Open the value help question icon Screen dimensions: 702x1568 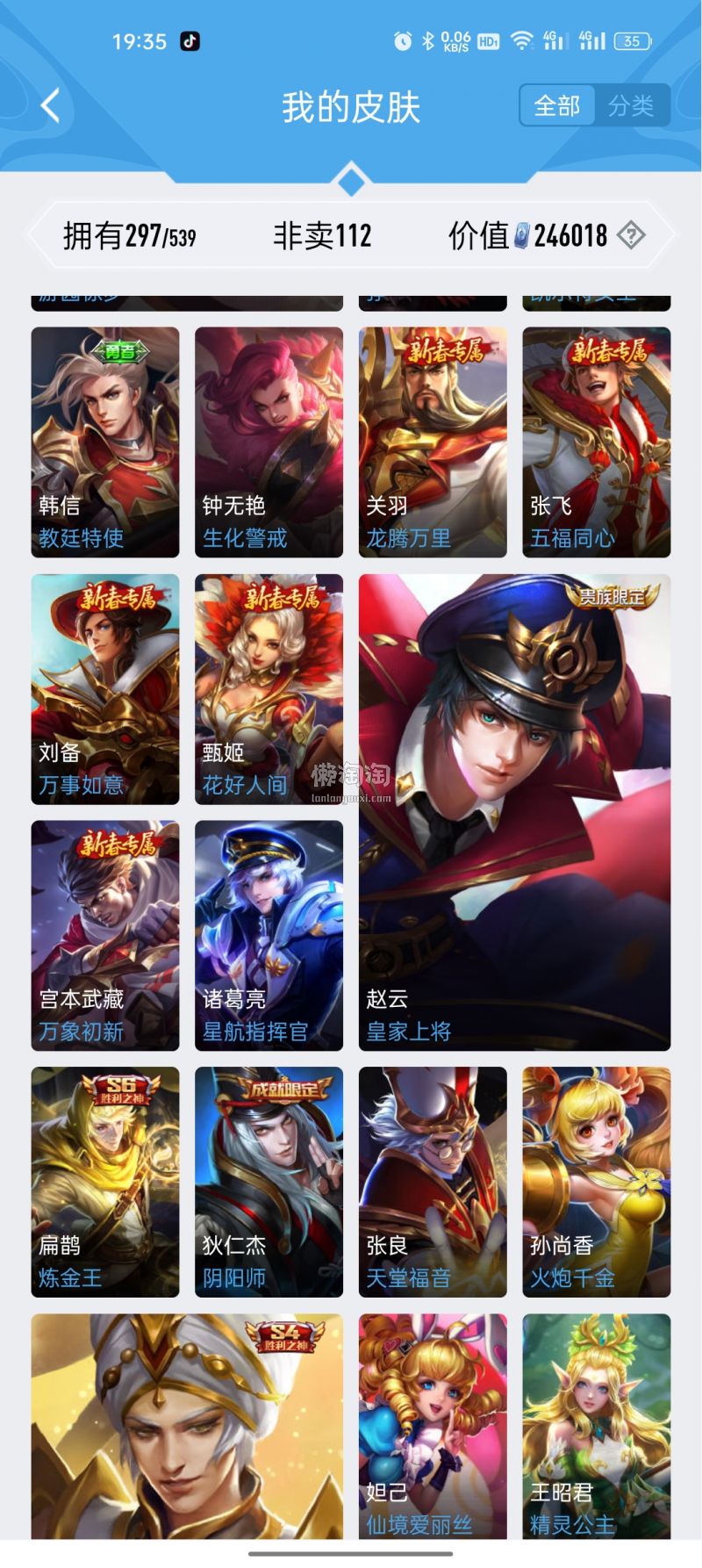[x=630, y=235]
